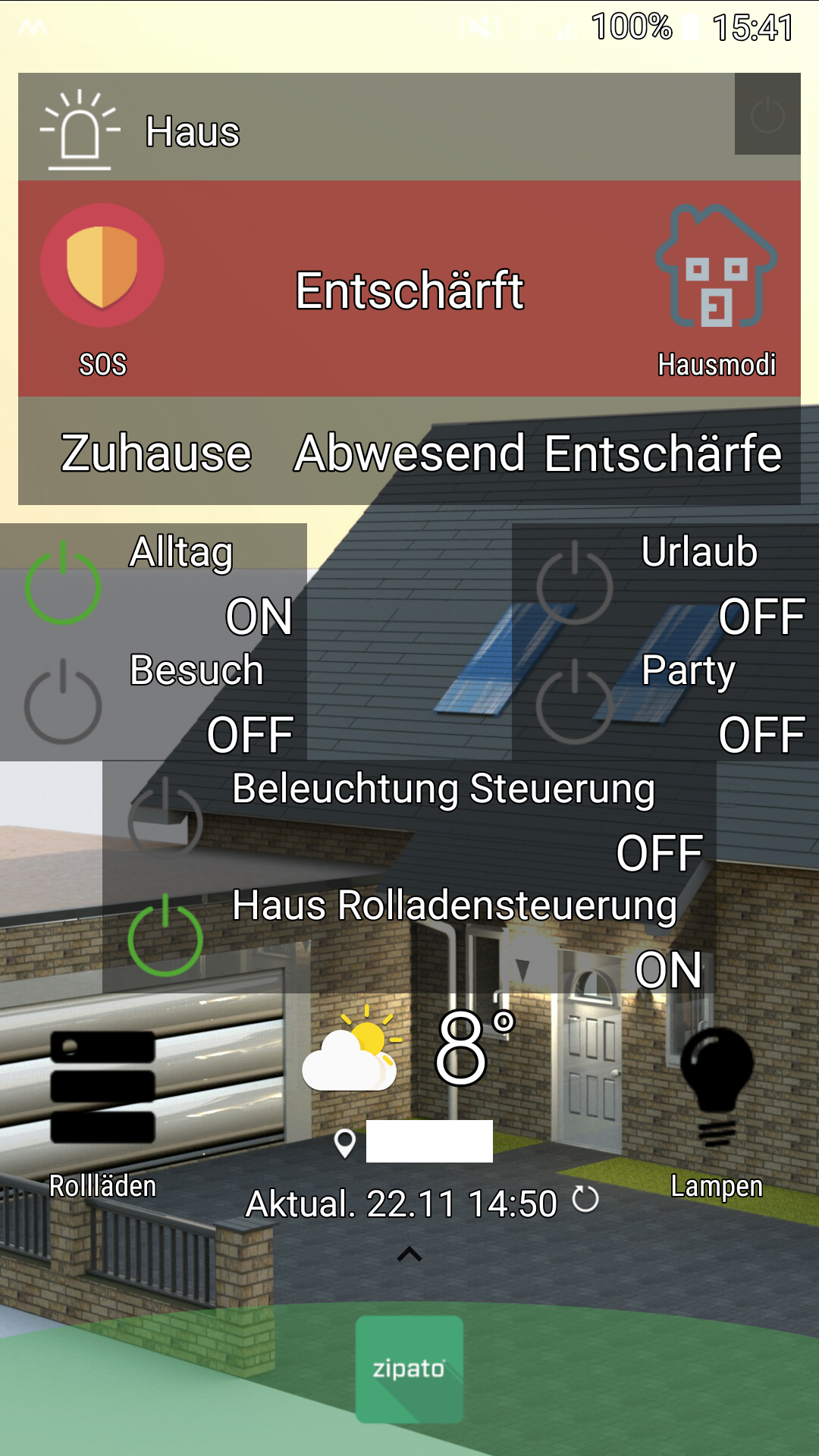Toggle the Alltag power switch
The width and height of the screenshot is (819, 1456).
[x=63, y=585]
